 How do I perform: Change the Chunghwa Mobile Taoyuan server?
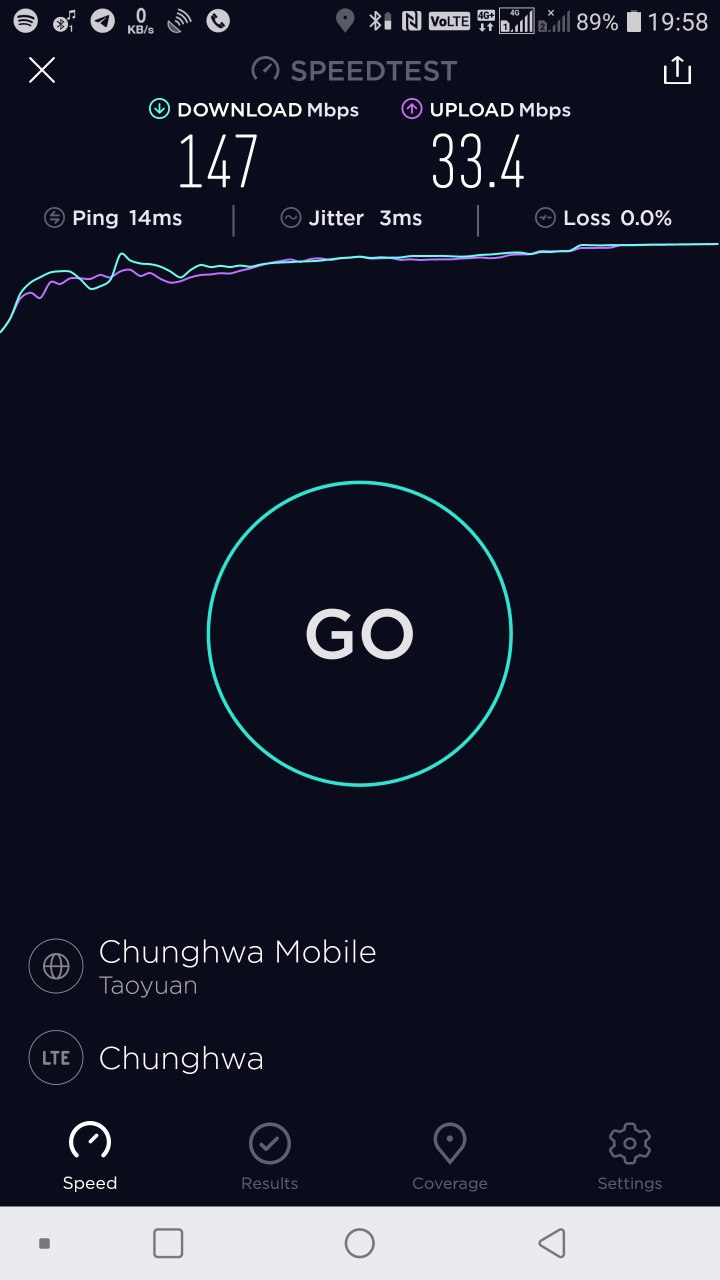[236, 966]
